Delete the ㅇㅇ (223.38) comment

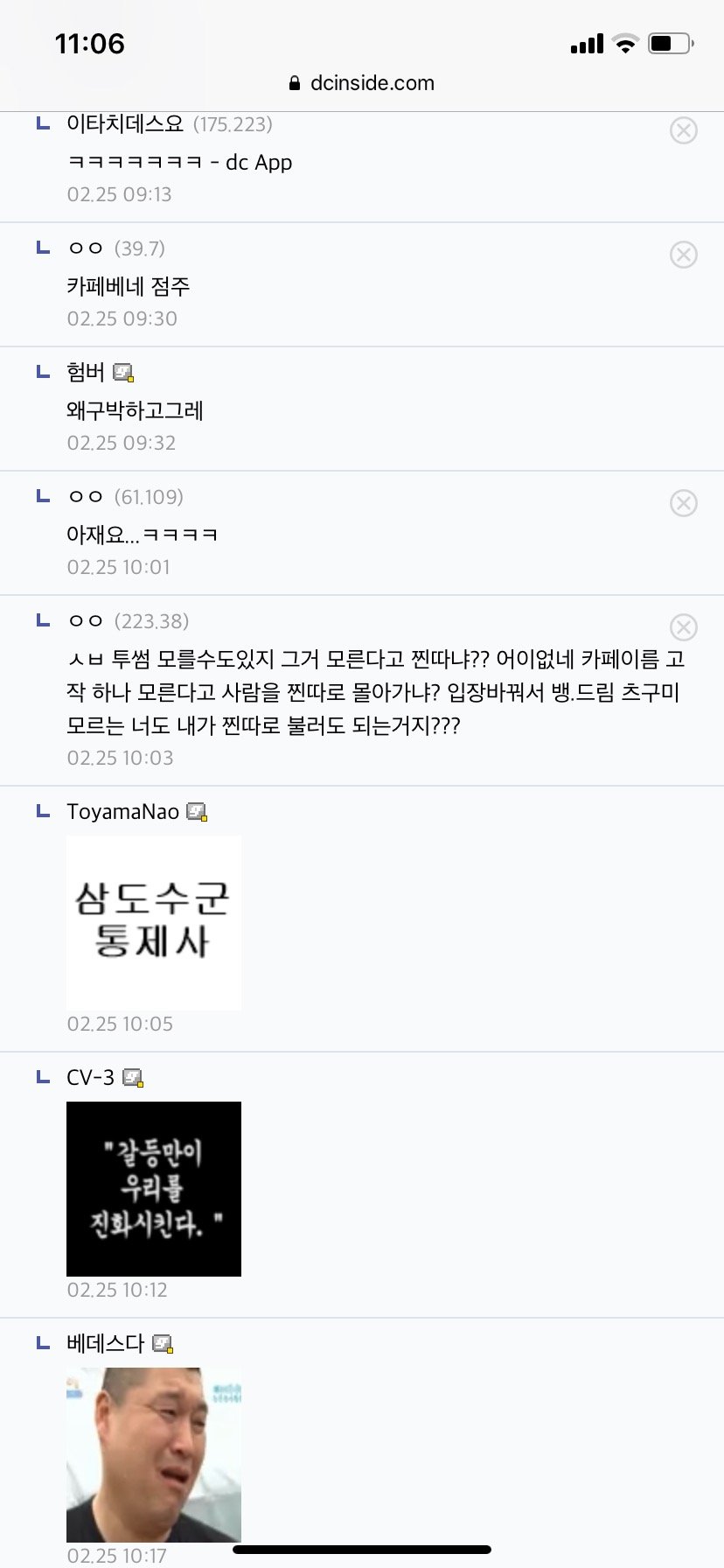pos(683,627)
